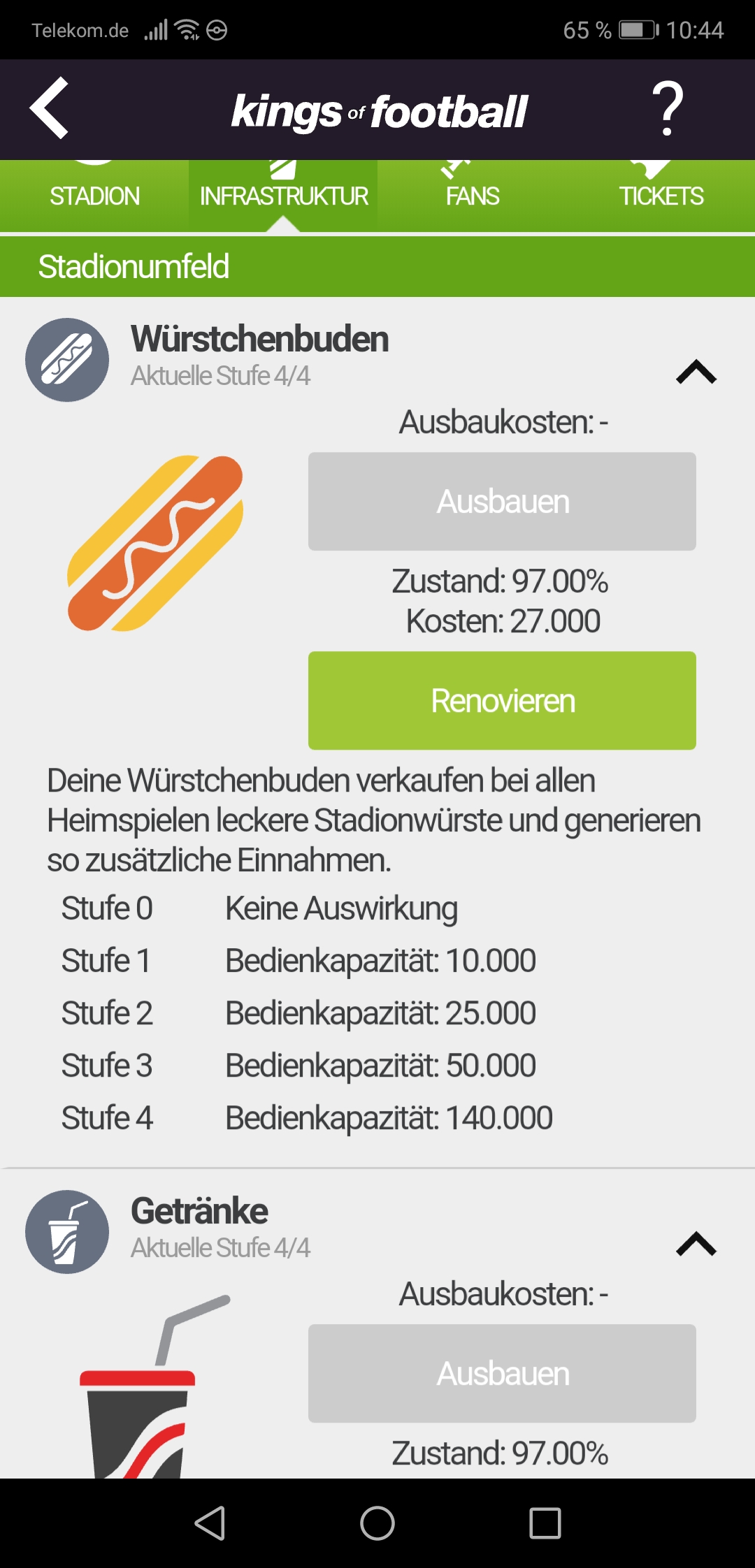
Task: Switch to the STADION tab
Action: (94, 196)
